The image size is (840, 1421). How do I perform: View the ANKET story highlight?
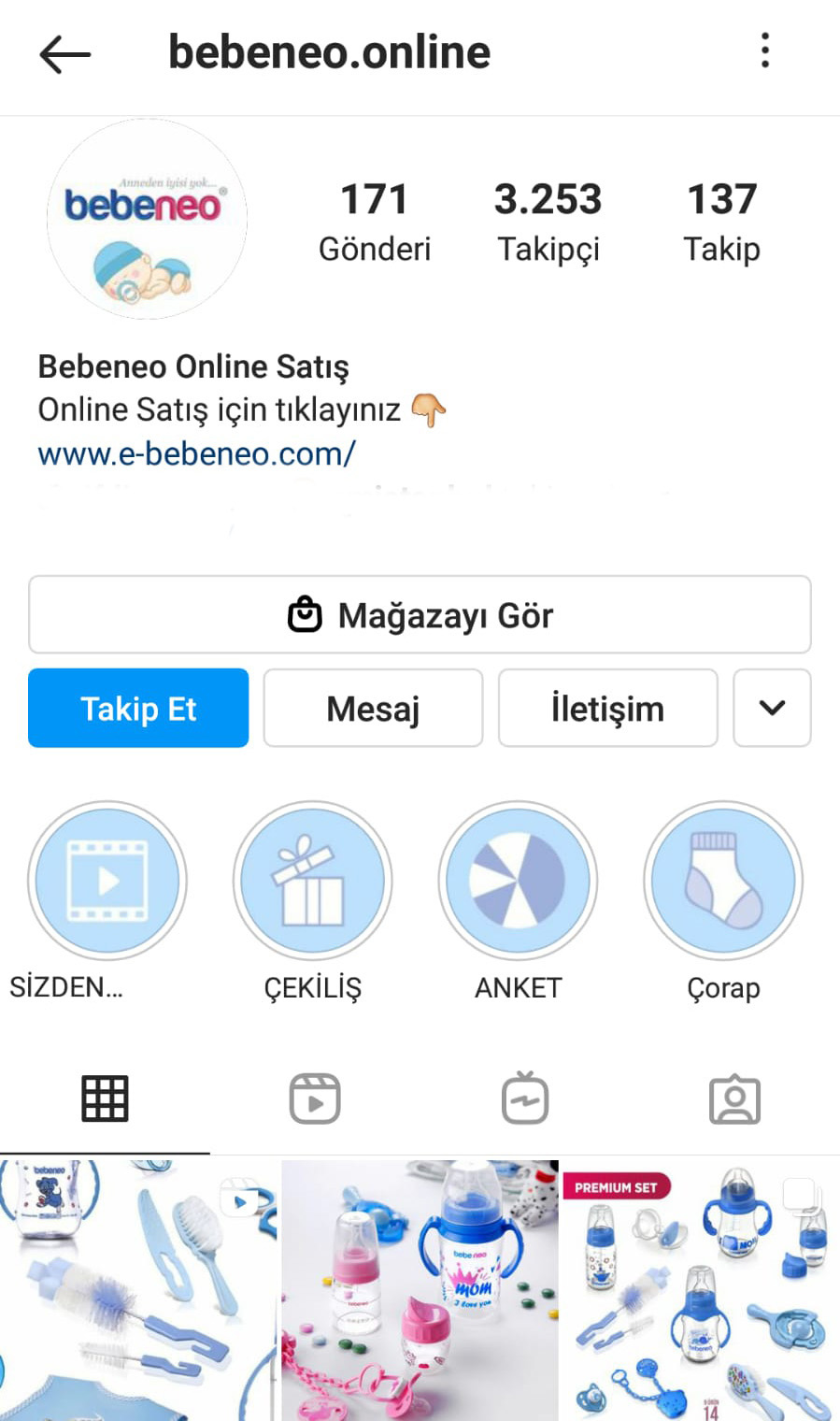point(518,881)
